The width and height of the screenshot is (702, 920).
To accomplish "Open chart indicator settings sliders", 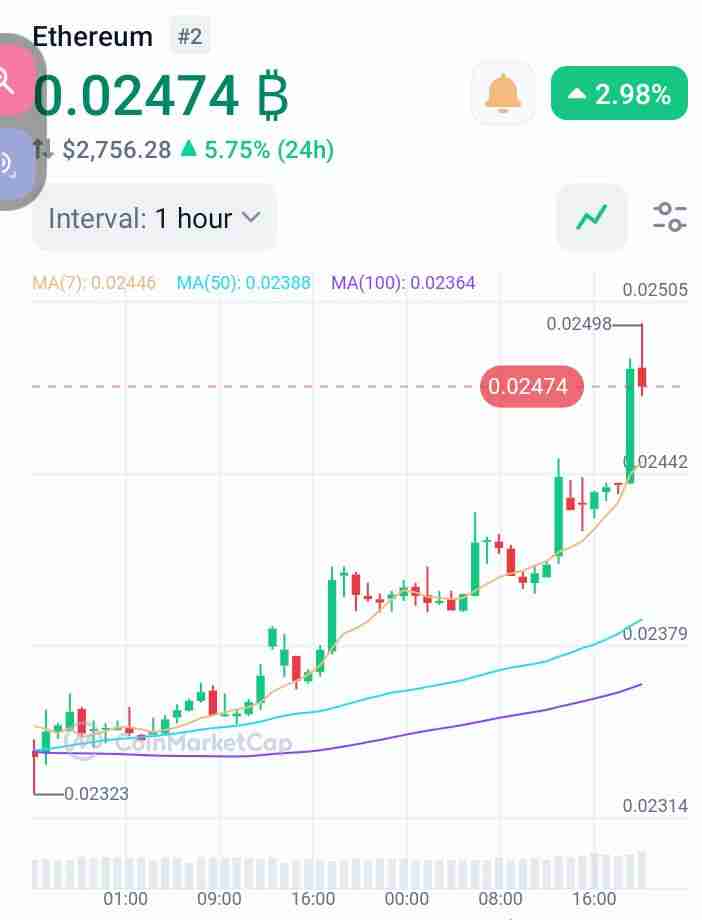I will (669, 216).
